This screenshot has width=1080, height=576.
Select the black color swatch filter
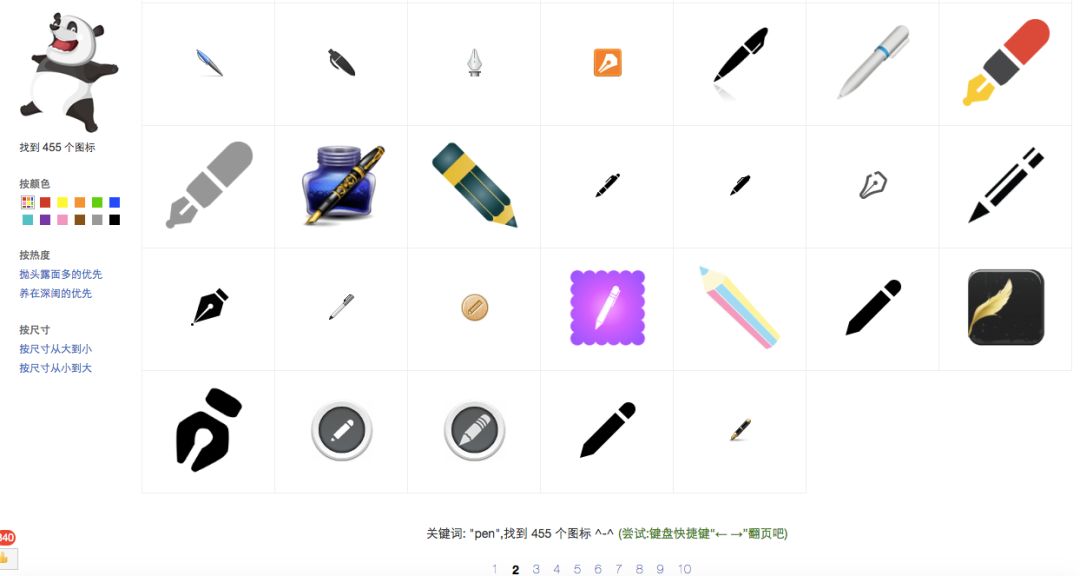[x=114, y=220]
